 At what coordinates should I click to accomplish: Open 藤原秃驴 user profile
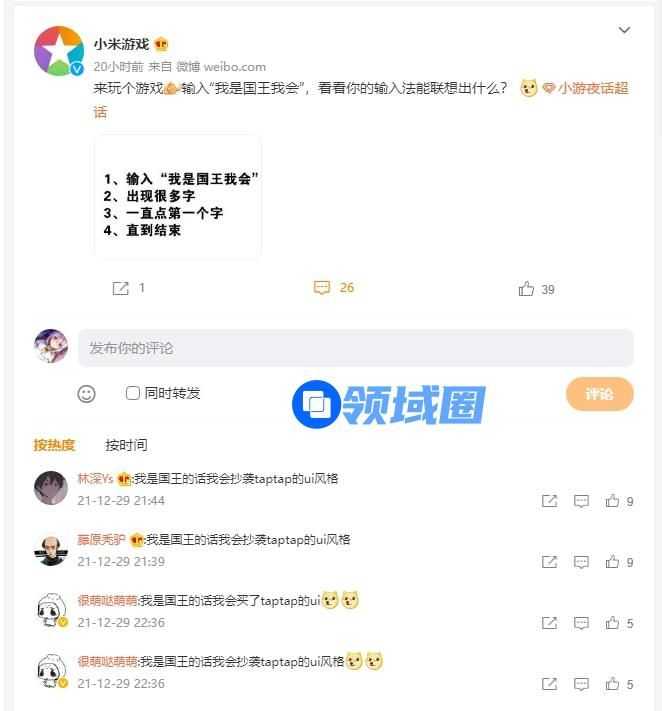101,540
